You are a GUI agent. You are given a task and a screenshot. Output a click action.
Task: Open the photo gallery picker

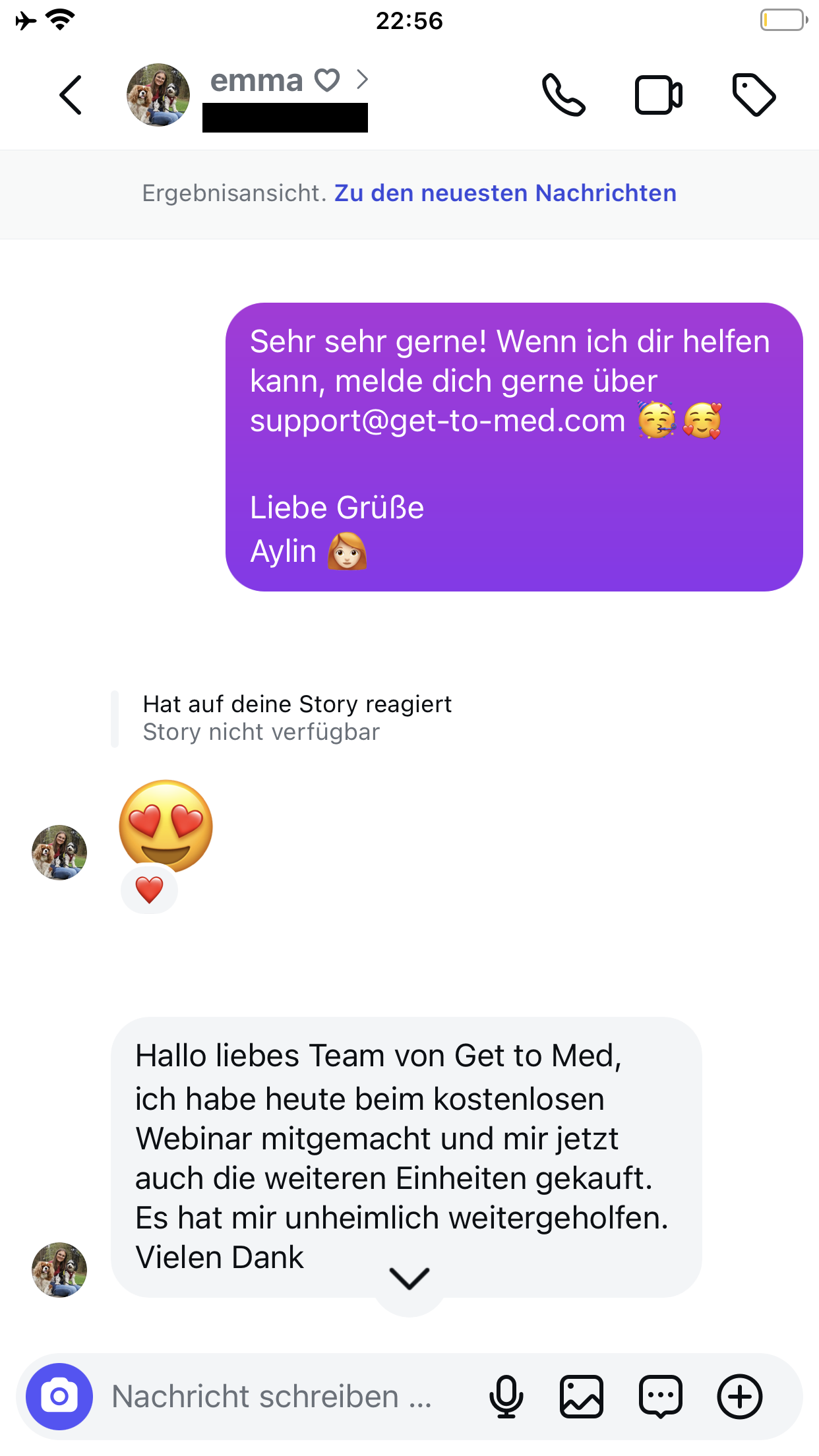582,1397
